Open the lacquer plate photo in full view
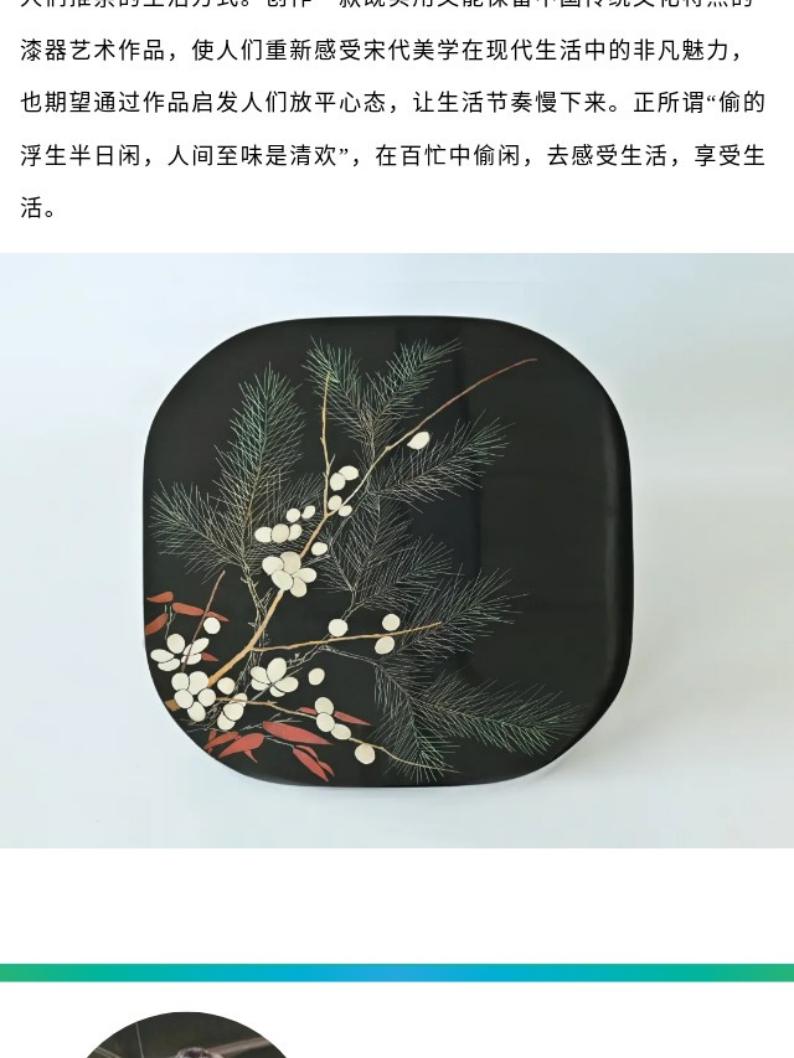Screen dimensions: 794x1058 [397, 550]
